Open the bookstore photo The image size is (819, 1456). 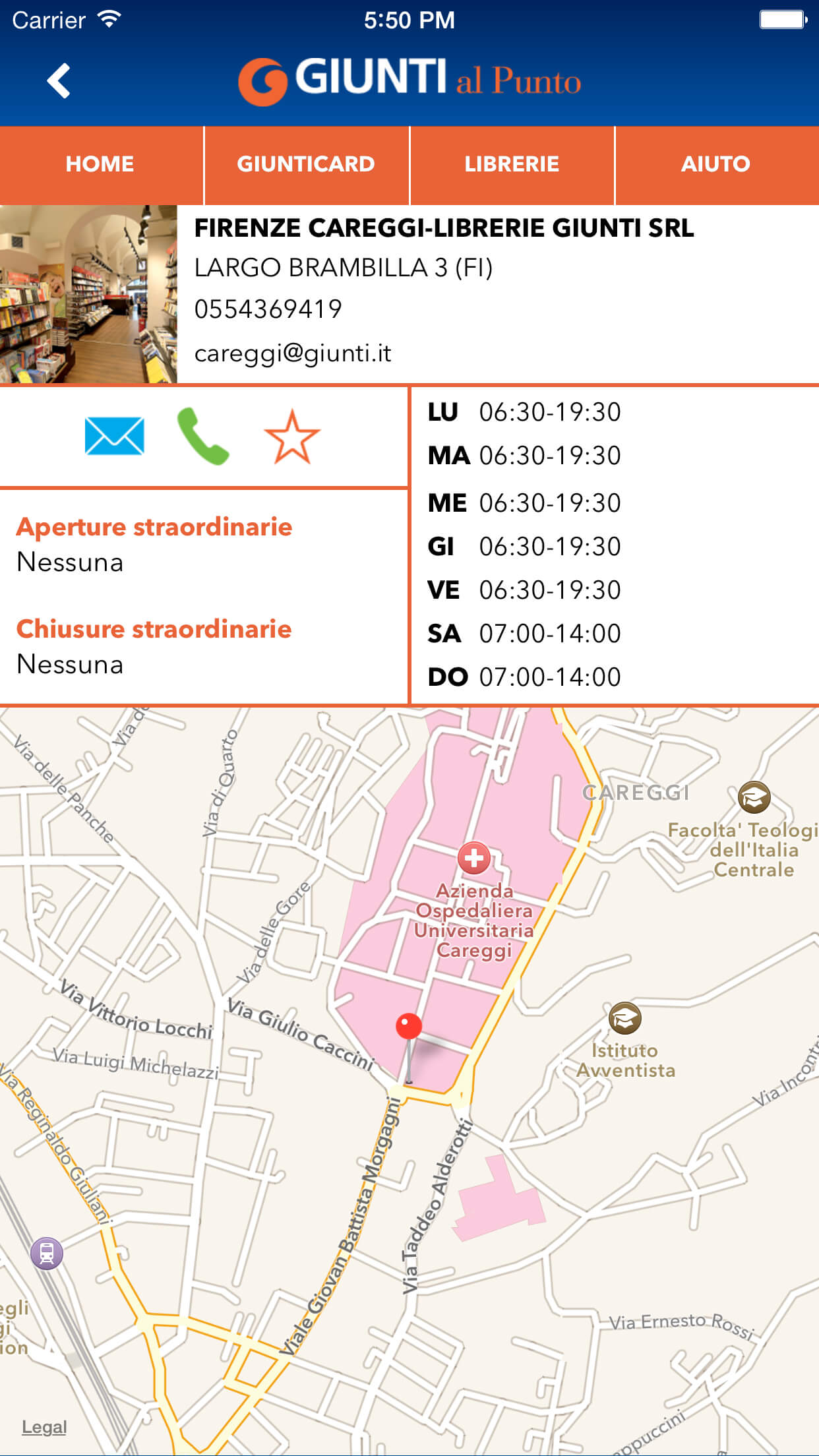coord(88,294)
